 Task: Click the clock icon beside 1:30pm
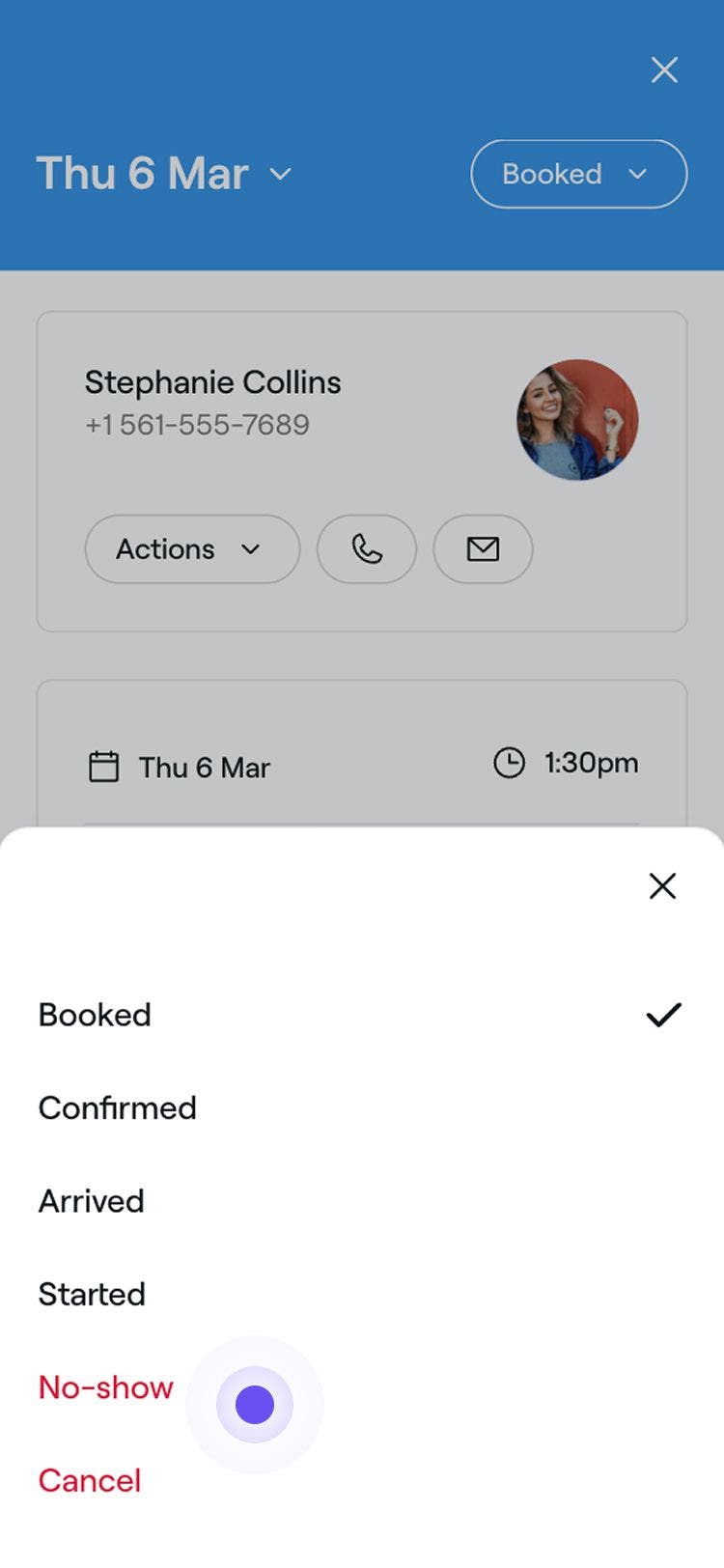click(510, 763)
